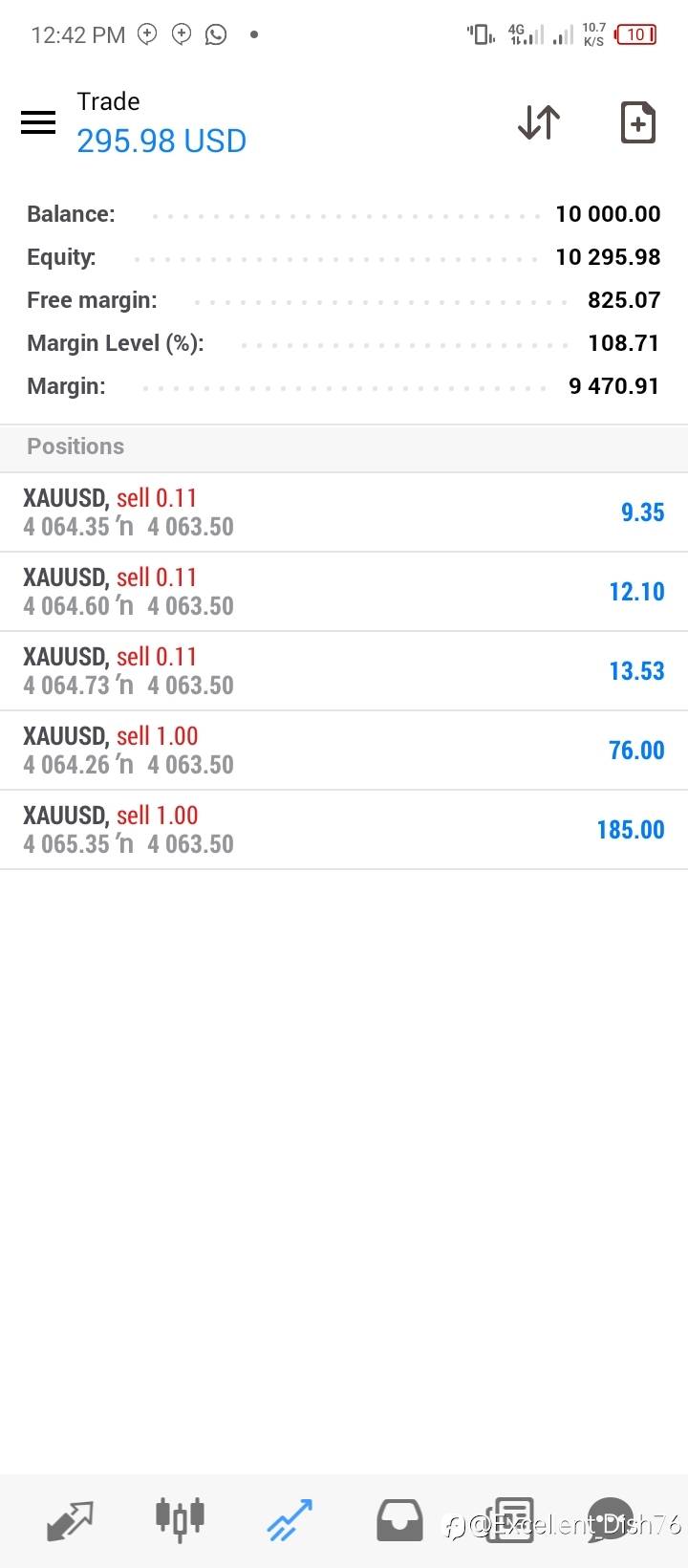The image size is (688, 1568).
Task: Open the XAUUSD sell 1.00 position at 4 065.35
Action: [x=344, y=830]
